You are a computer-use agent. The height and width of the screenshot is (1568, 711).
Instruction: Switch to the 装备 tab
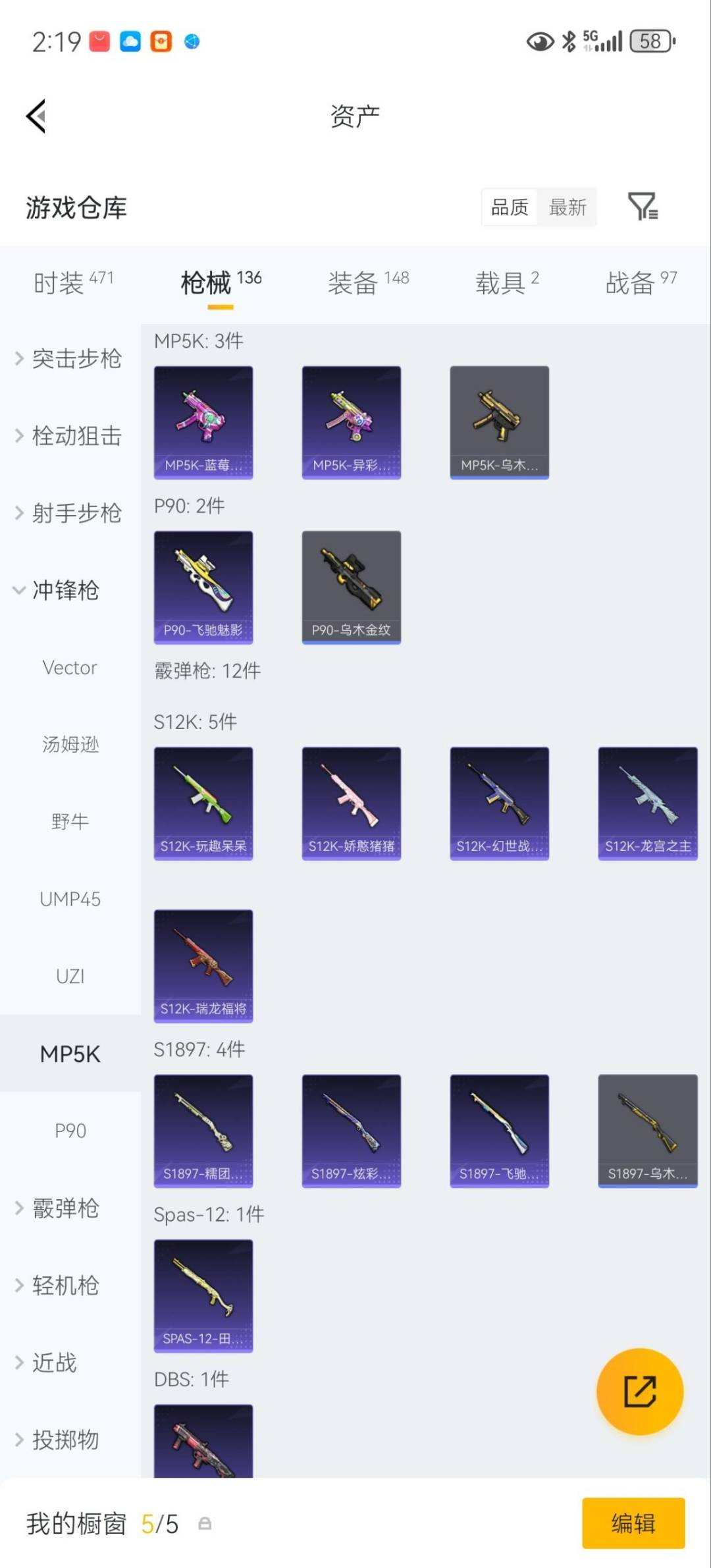click(352, 280)
